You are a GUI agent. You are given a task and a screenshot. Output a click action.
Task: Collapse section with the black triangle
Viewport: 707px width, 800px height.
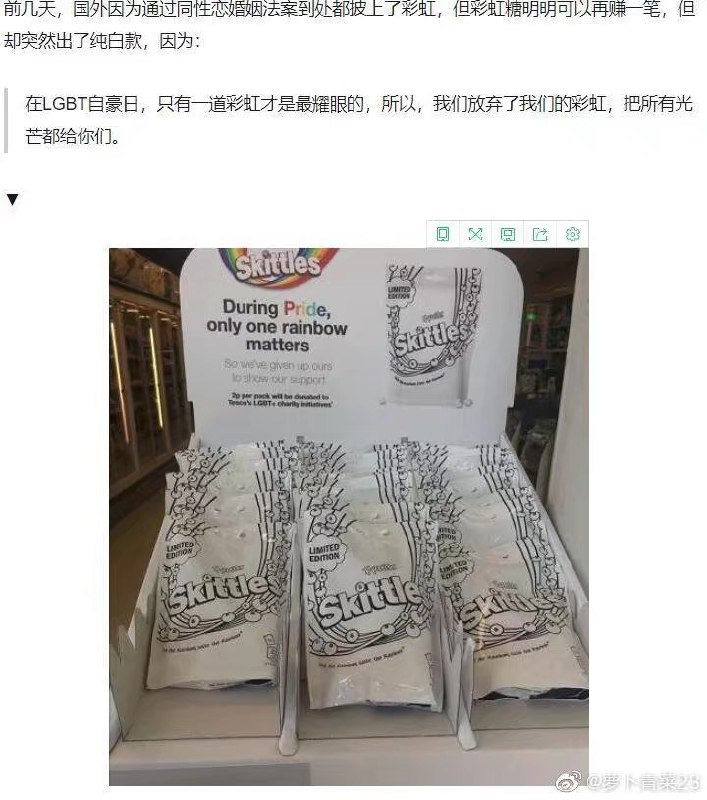[12, 200]
